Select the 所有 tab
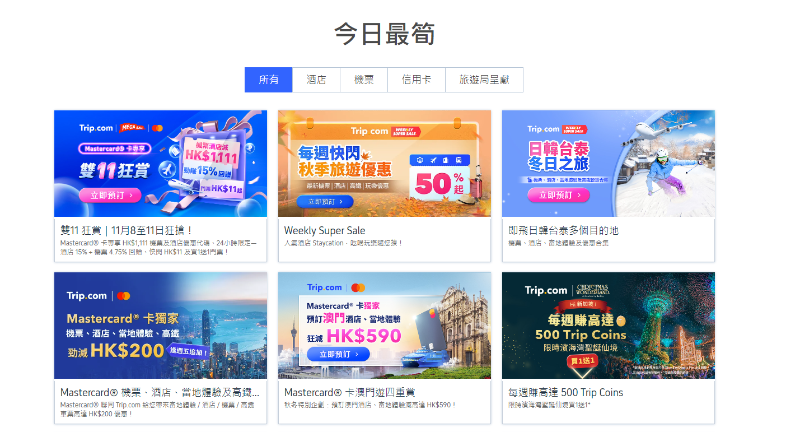 268,80
